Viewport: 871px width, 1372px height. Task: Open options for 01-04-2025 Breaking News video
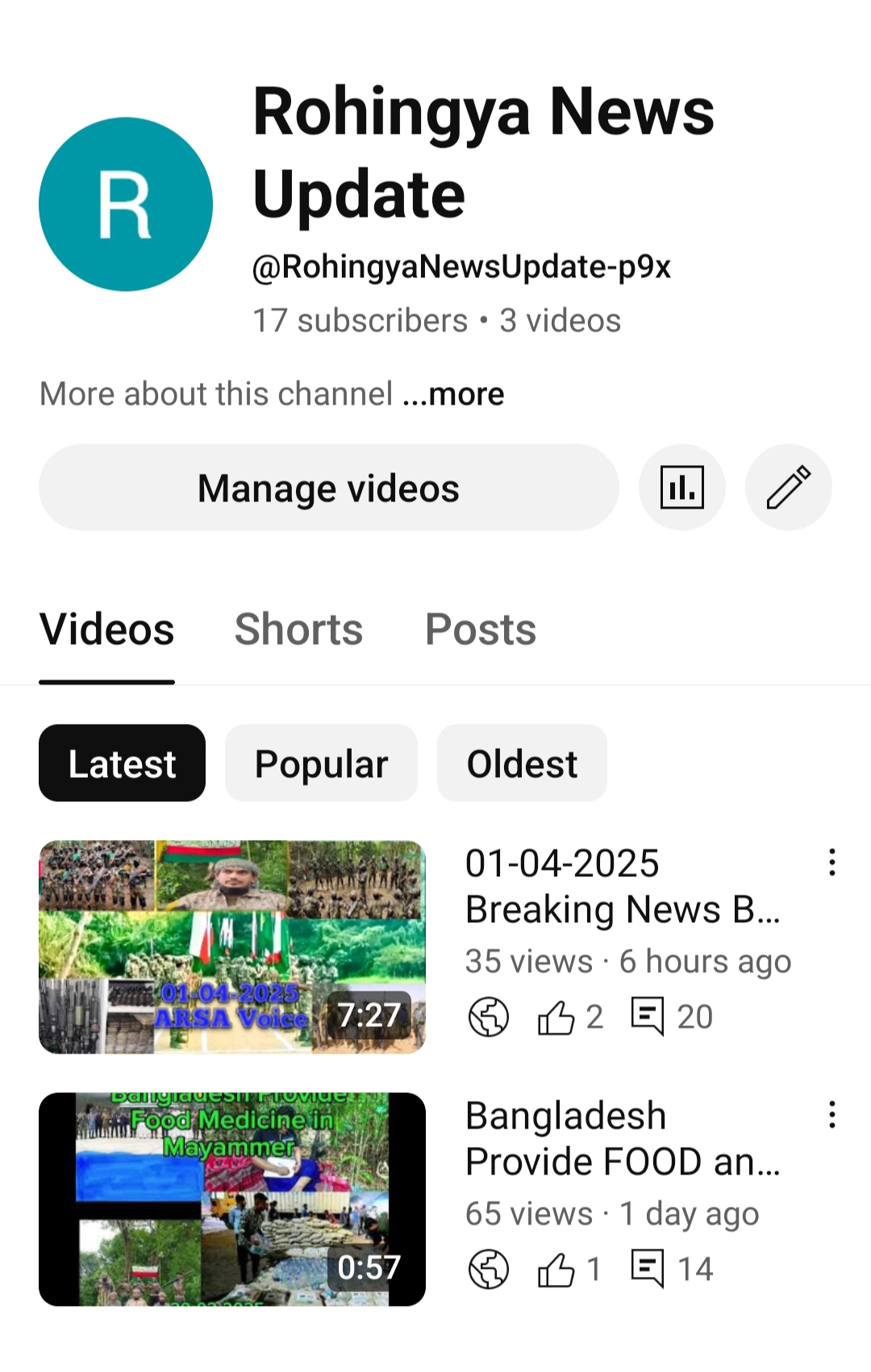coord(831,863)
